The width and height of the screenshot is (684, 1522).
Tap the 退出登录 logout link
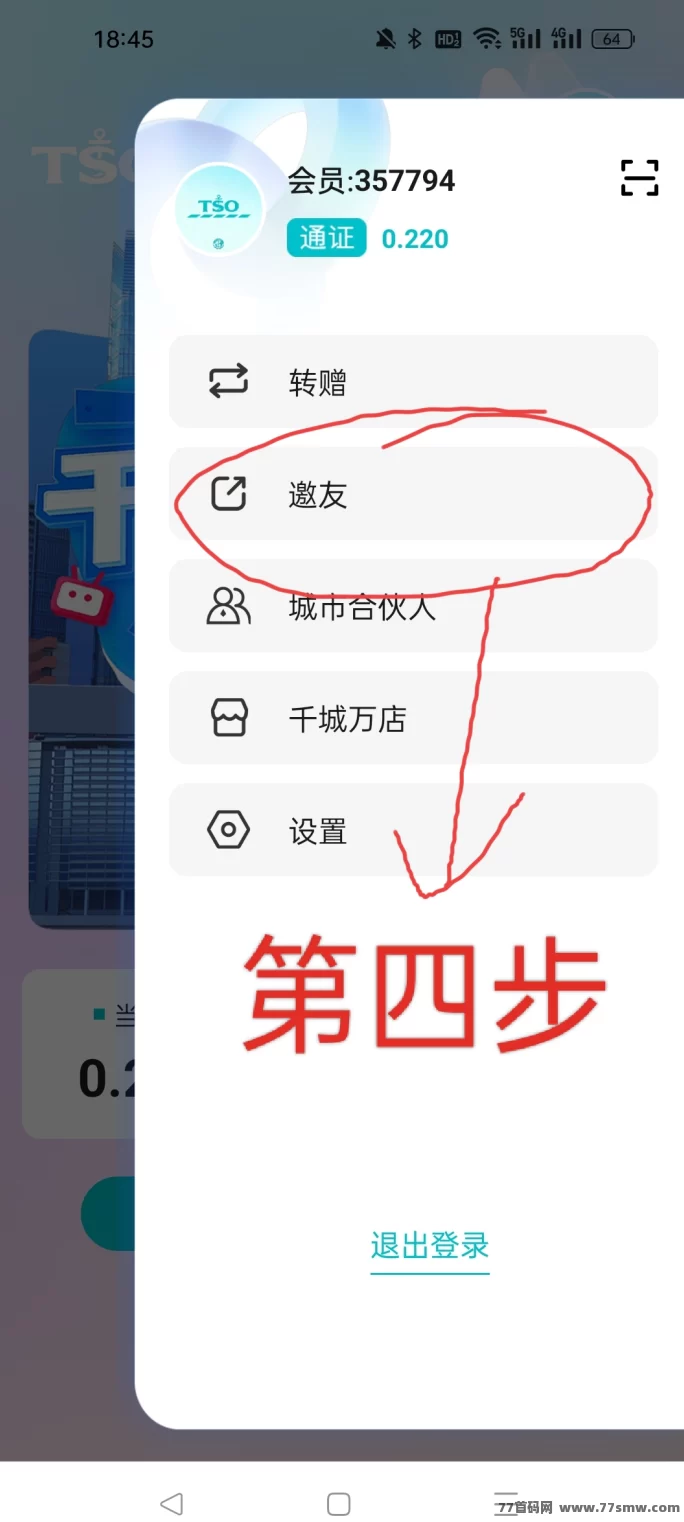coord(429,1246)
